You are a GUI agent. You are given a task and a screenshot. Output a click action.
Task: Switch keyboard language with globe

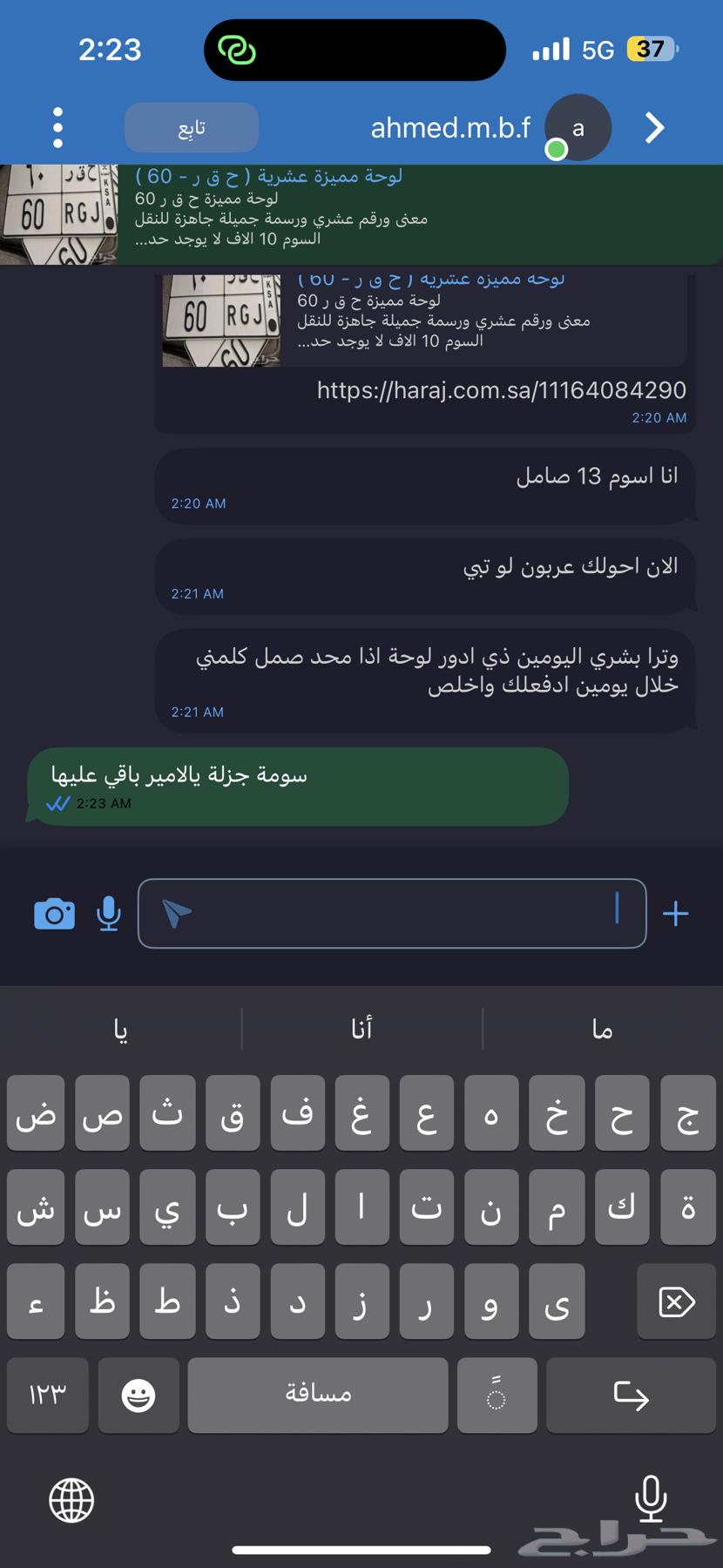[71, 1500]
